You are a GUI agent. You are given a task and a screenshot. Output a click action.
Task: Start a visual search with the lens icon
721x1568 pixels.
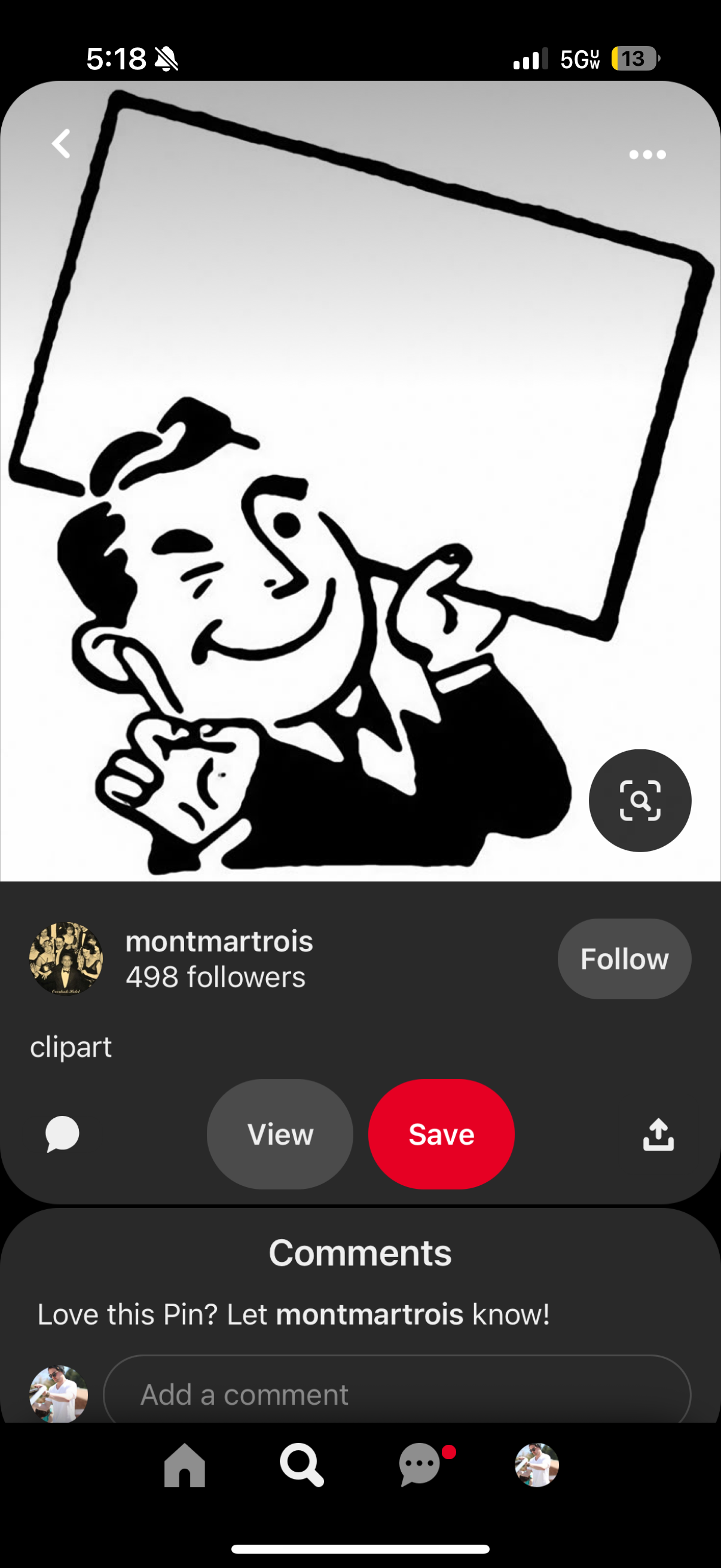pyautogui.click(x=640, y=800)
